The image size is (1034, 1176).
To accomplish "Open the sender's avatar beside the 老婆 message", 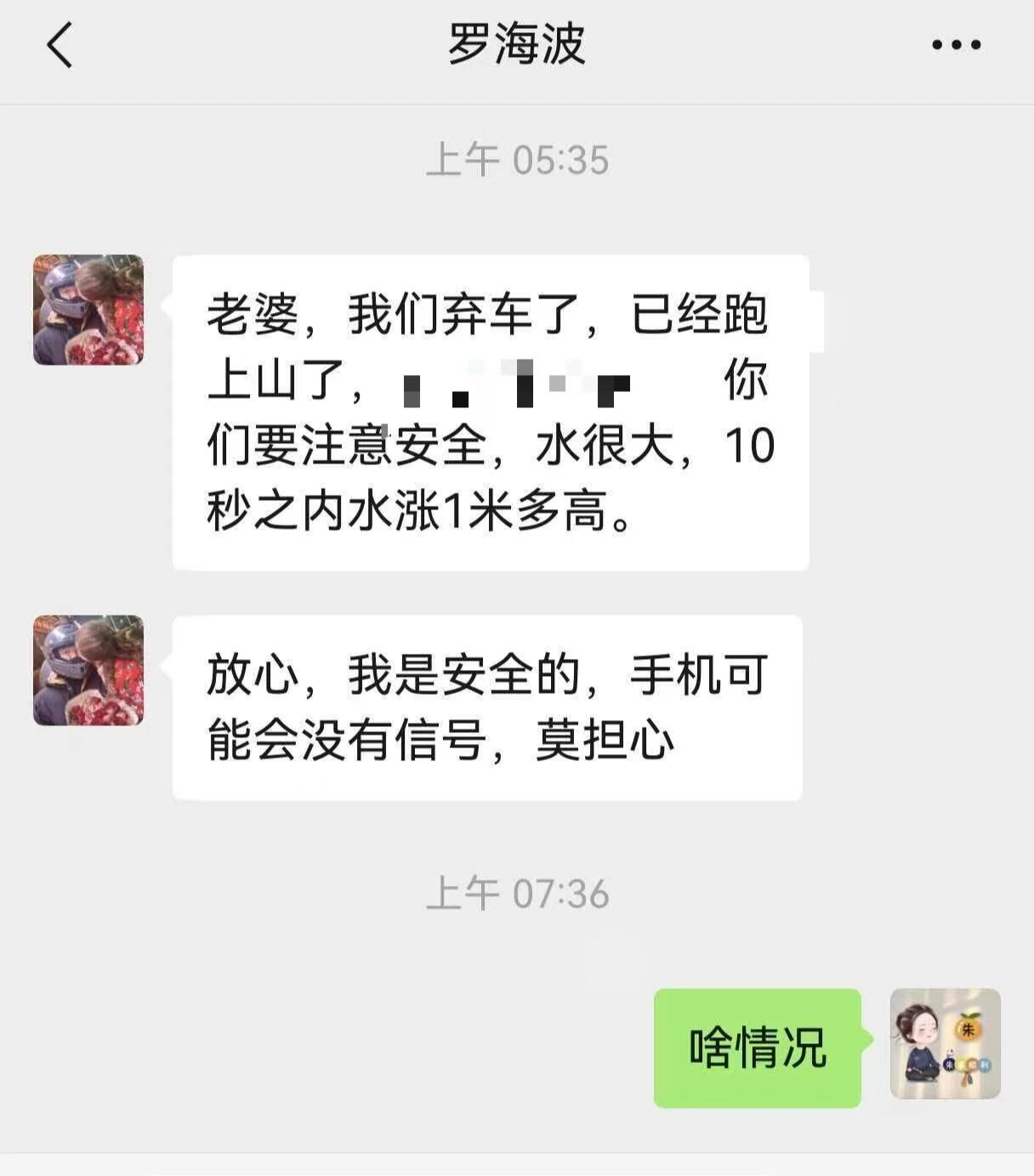I will [88, 310].
